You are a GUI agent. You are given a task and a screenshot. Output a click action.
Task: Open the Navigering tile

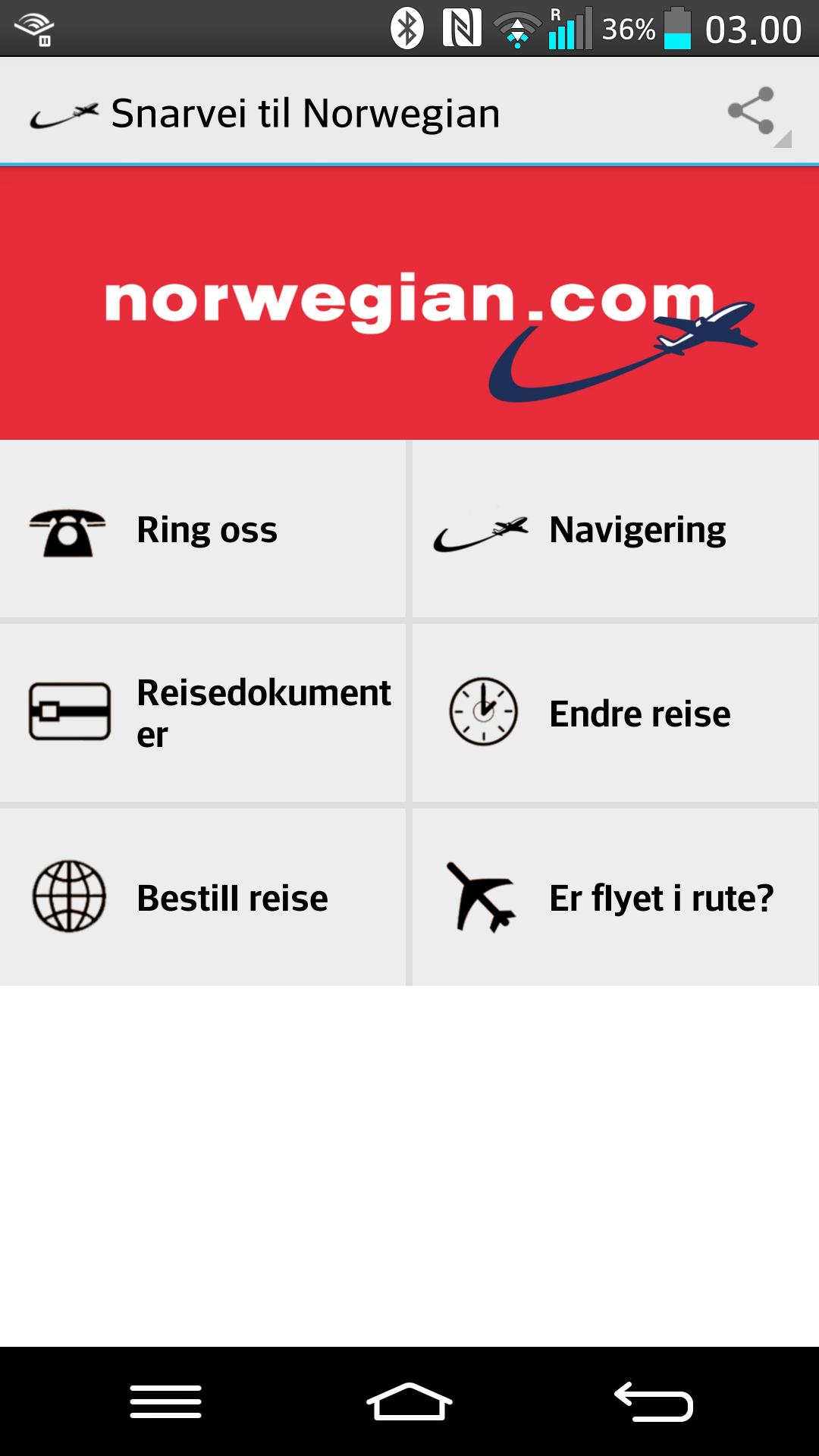tap(614, 529)
